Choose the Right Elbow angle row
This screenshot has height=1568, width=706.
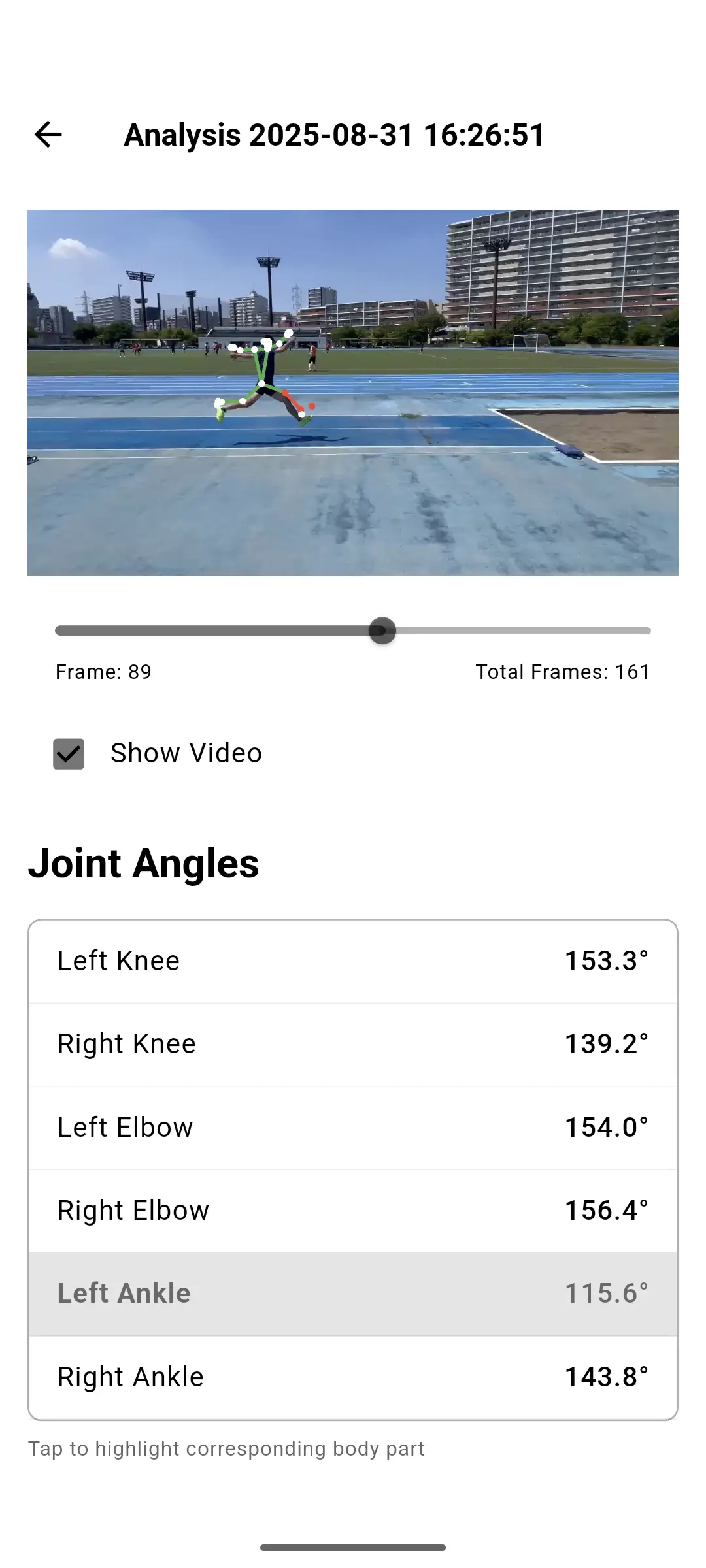pyautogui.click(x=353, y=1211)
